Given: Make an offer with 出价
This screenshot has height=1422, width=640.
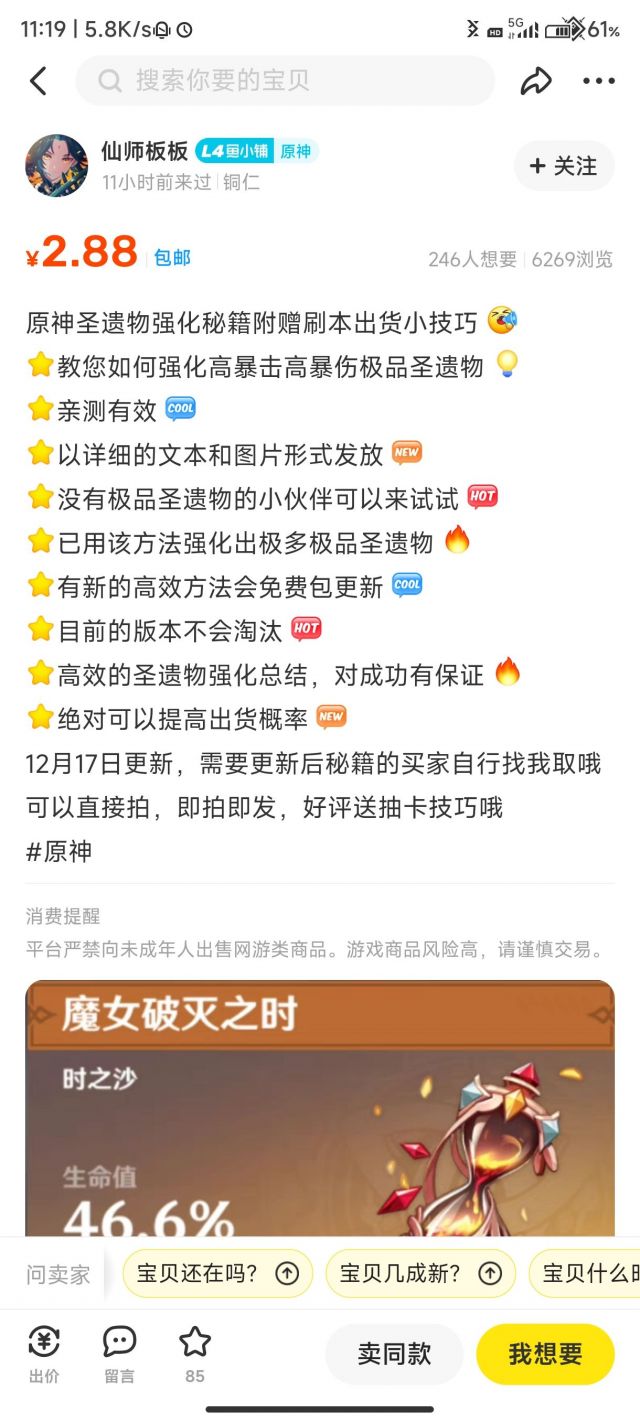Looking at the screenshot, I should 44,1355.
